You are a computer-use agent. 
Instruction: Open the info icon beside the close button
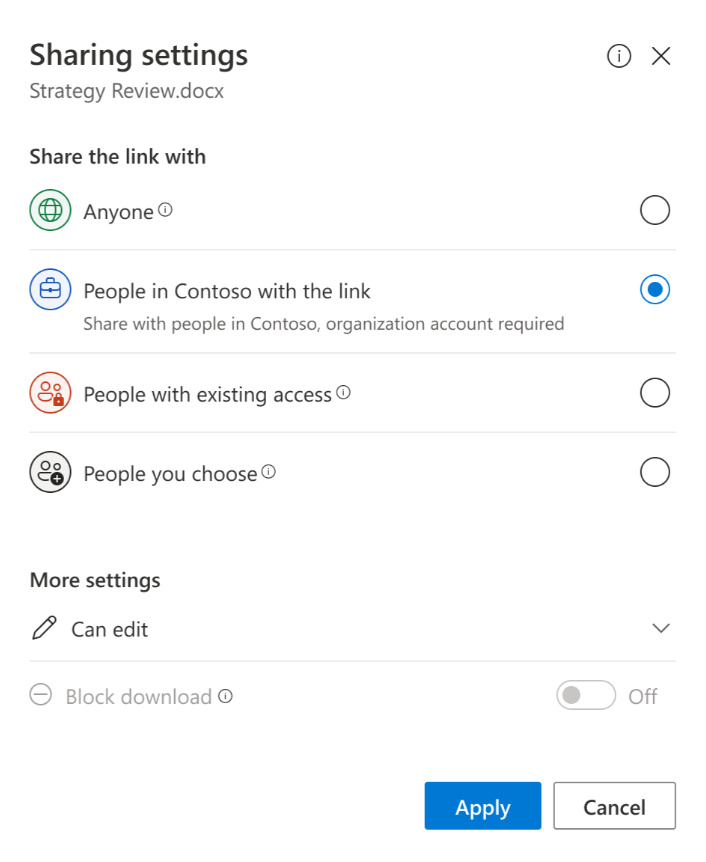619,56
